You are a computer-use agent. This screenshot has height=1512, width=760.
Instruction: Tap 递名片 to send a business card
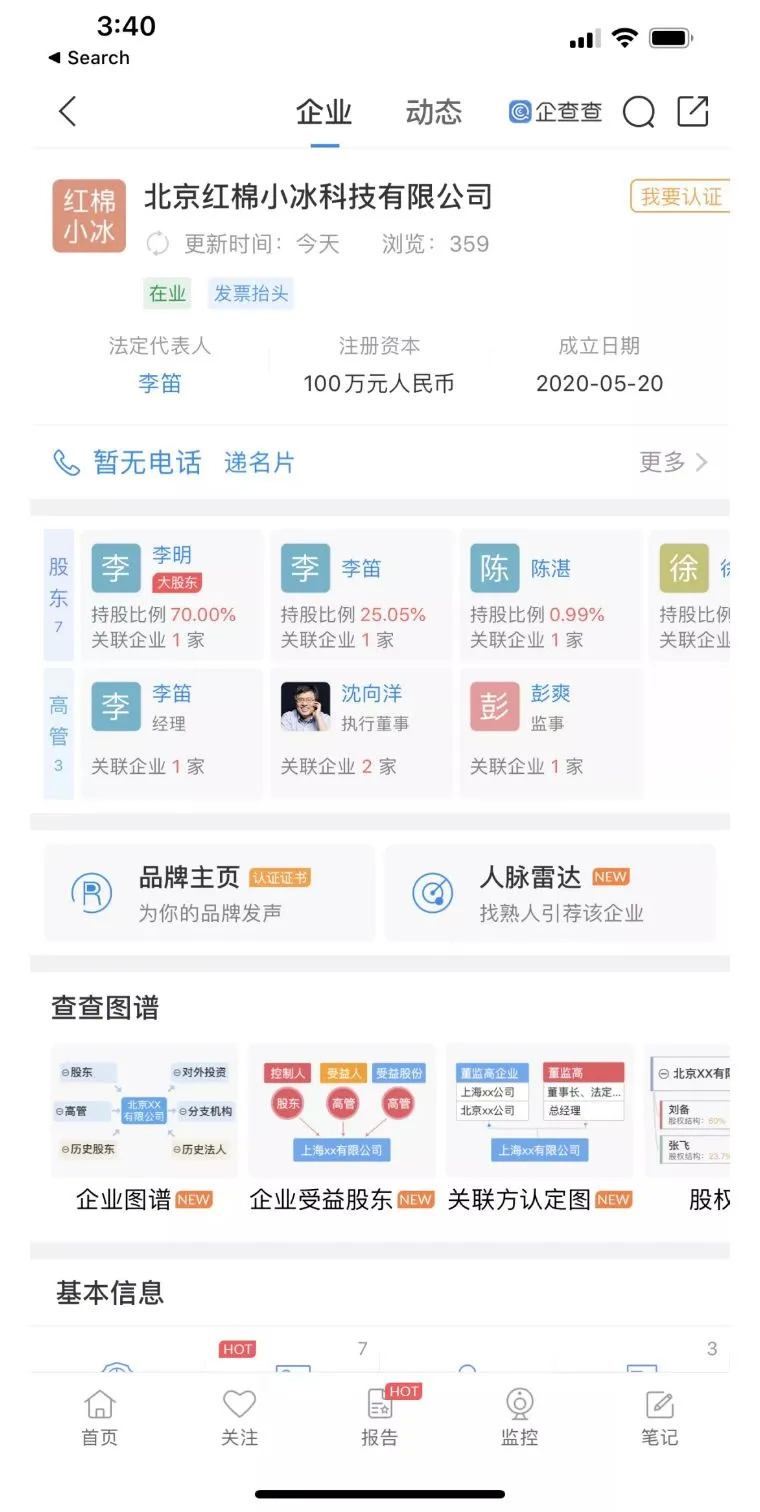point(259,462)
